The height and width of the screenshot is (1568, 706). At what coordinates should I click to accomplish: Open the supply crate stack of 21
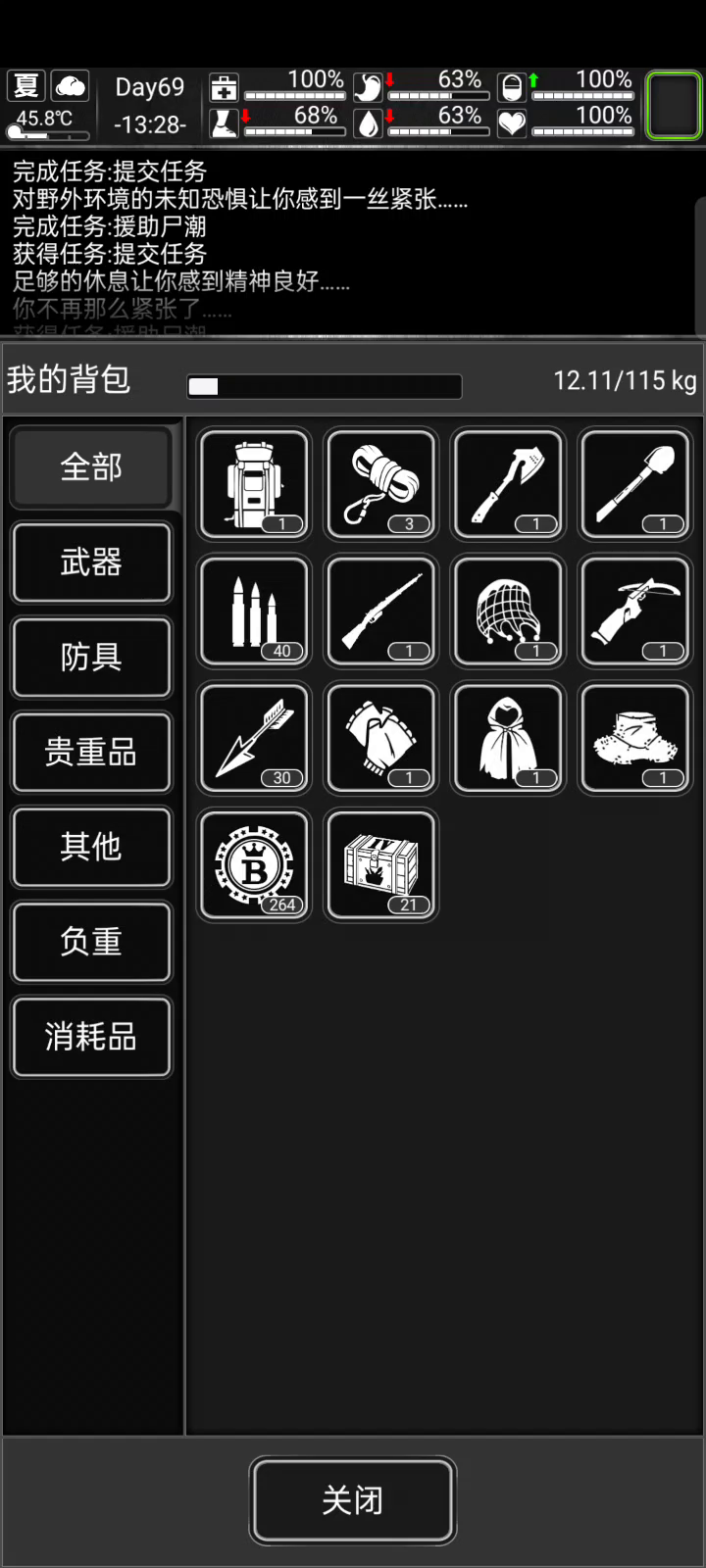[x=381, y=864]
